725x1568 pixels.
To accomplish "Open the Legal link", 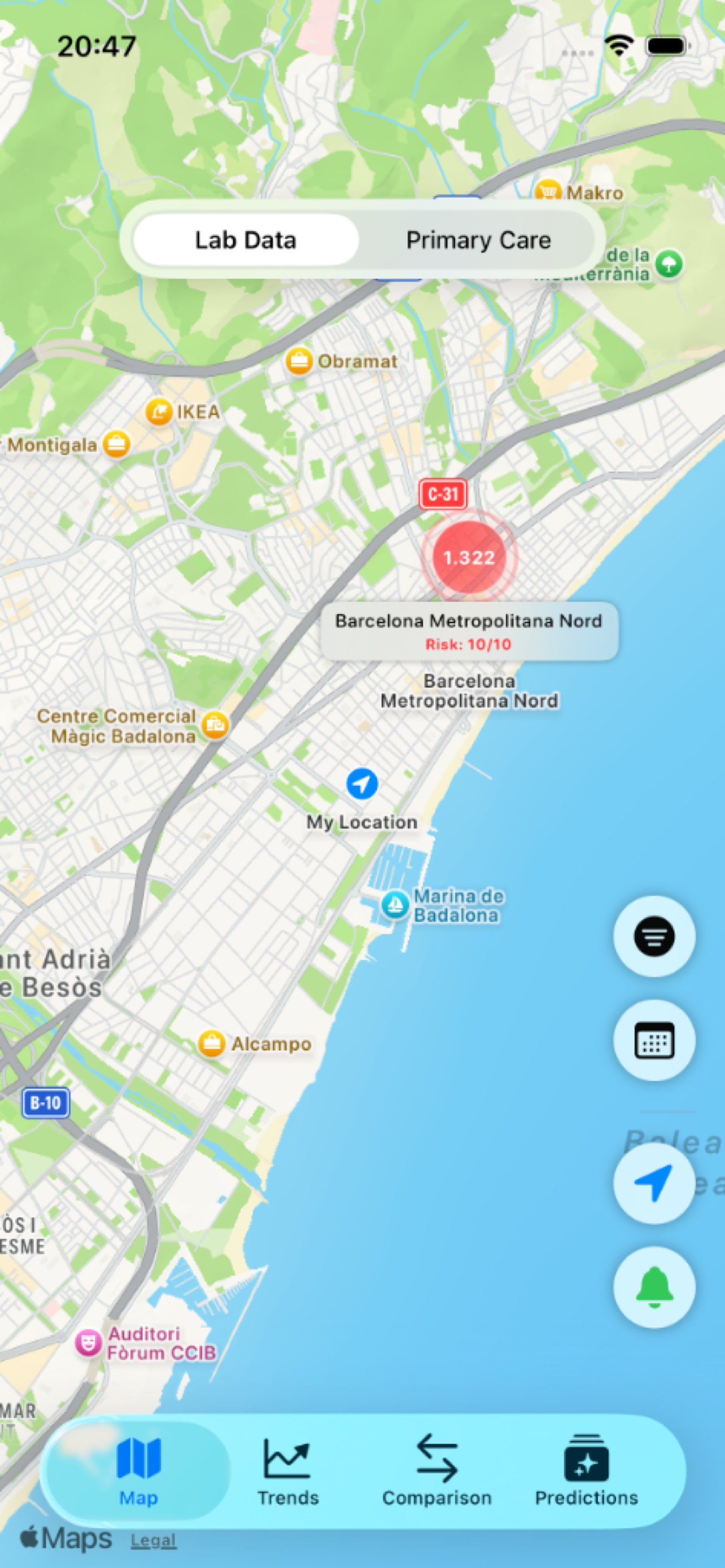I will point(154,1540).
